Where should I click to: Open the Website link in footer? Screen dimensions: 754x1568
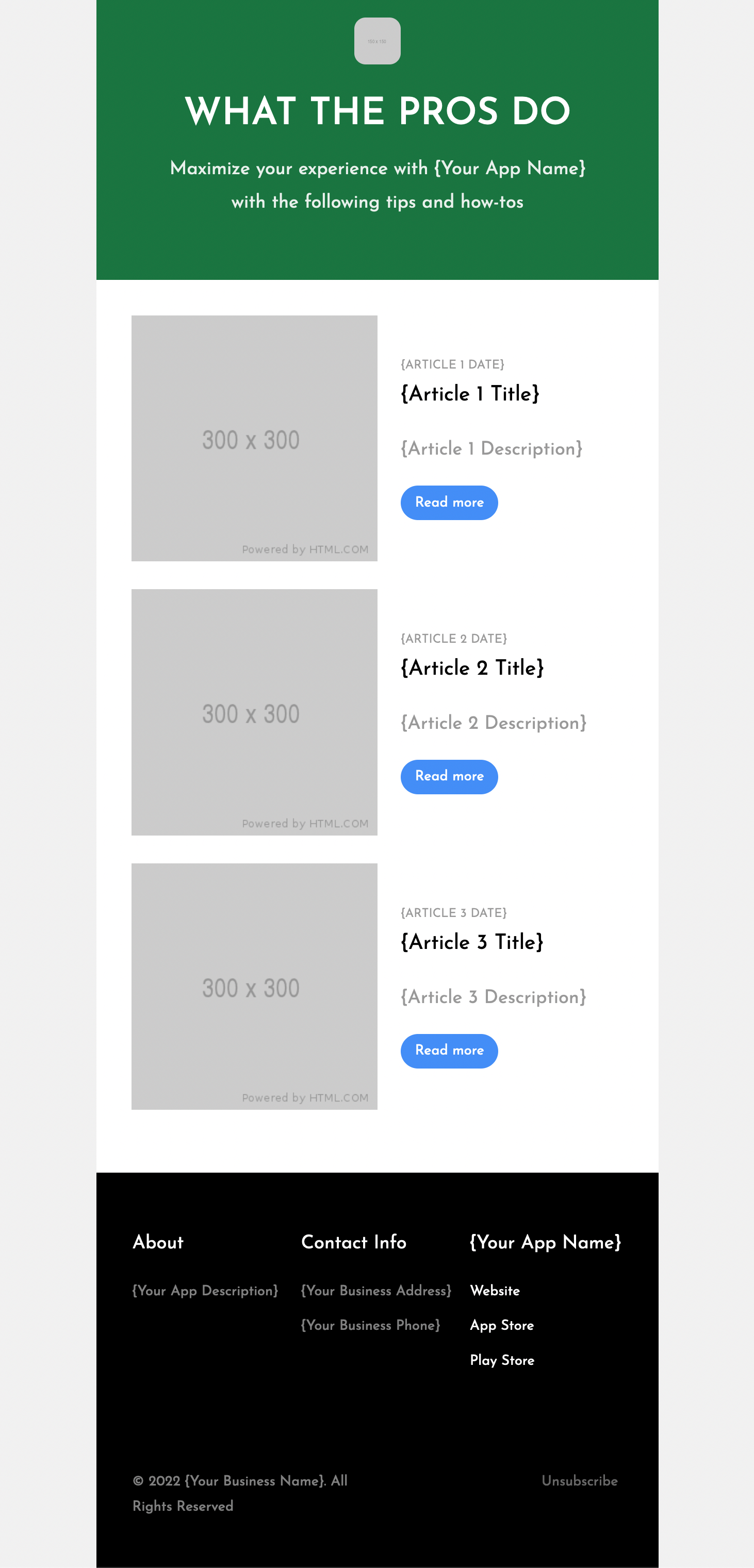pyautogui.click(x=495, y=1291)
